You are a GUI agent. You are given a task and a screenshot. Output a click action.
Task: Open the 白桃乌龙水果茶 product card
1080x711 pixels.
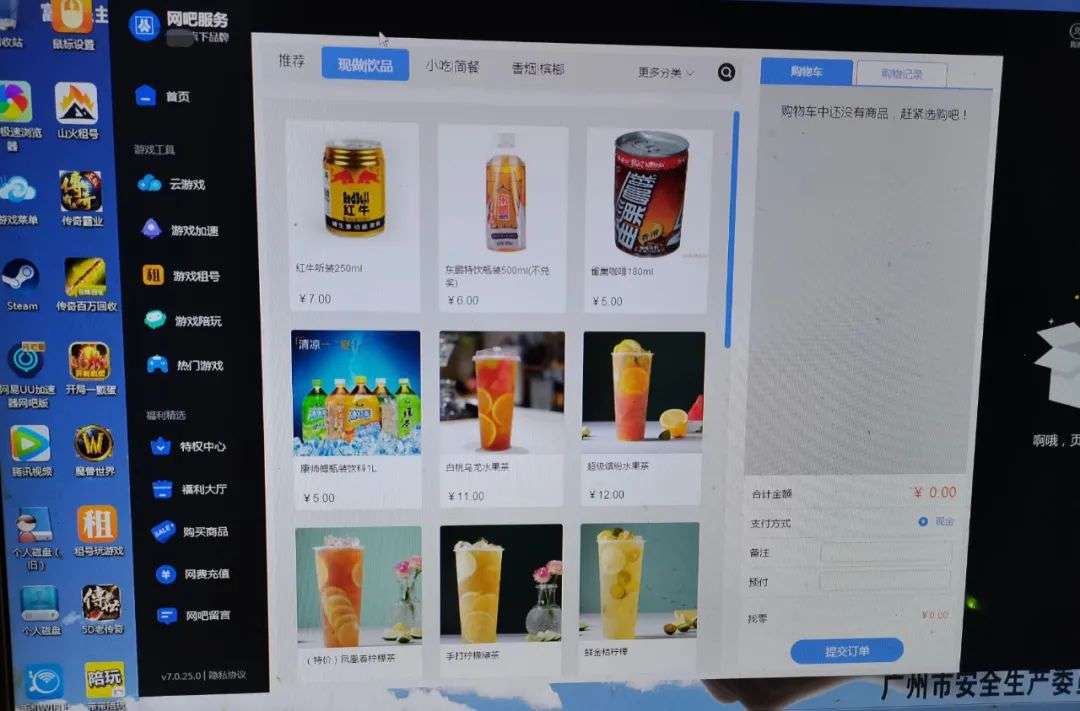click(501, 418)
